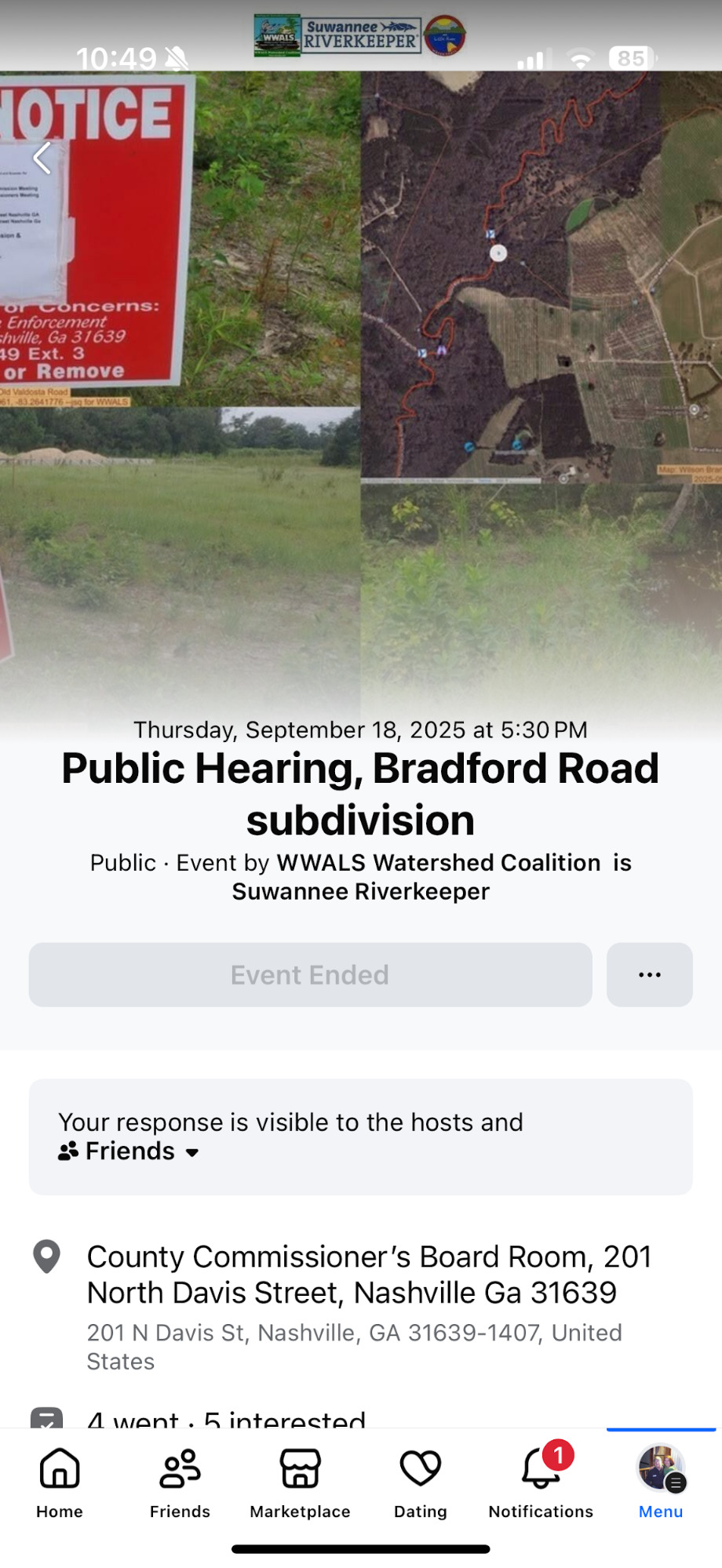Open the Dating tab
This screenshot has width=722, height=1568.
[x=420, y=1481]
